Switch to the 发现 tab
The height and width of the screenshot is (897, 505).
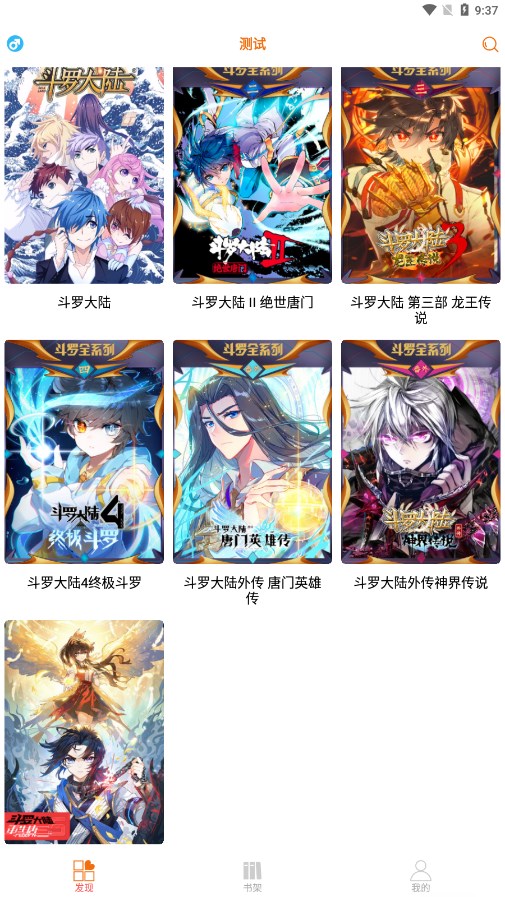[x=84, y=876]
